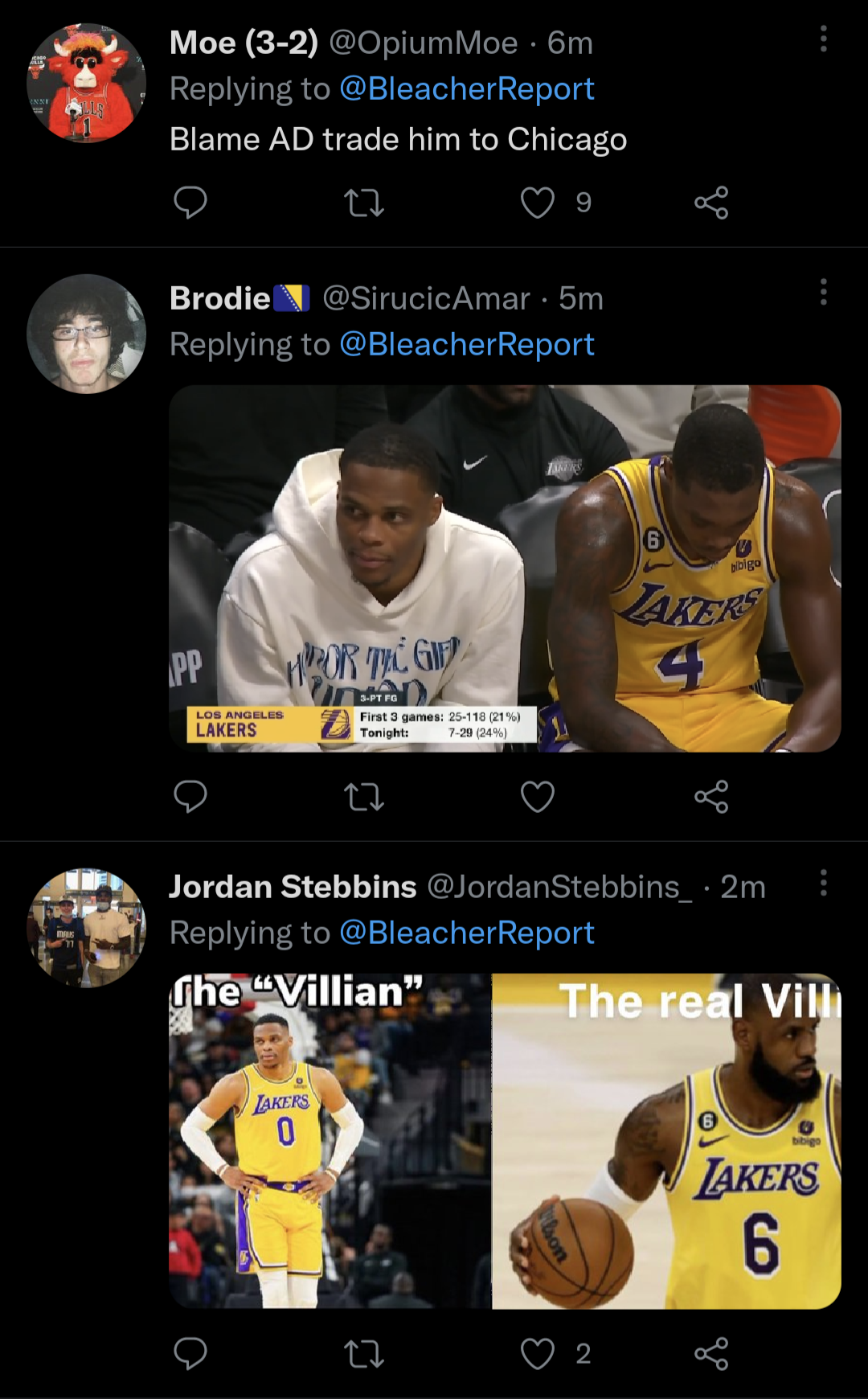Open Jordan Stebbins' profile picture
Screen dimensions: 868x1399
tap(86, 928)
